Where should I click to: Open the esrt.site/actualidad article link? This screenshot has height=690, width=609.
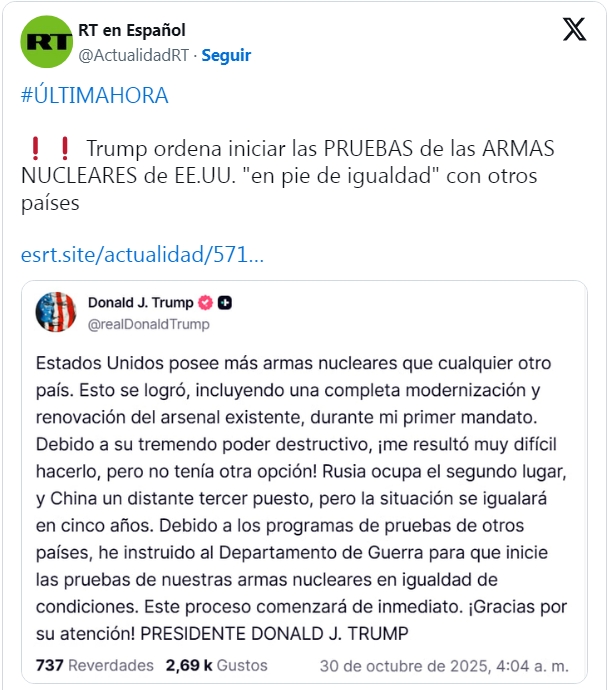click(x=142, y=254)
